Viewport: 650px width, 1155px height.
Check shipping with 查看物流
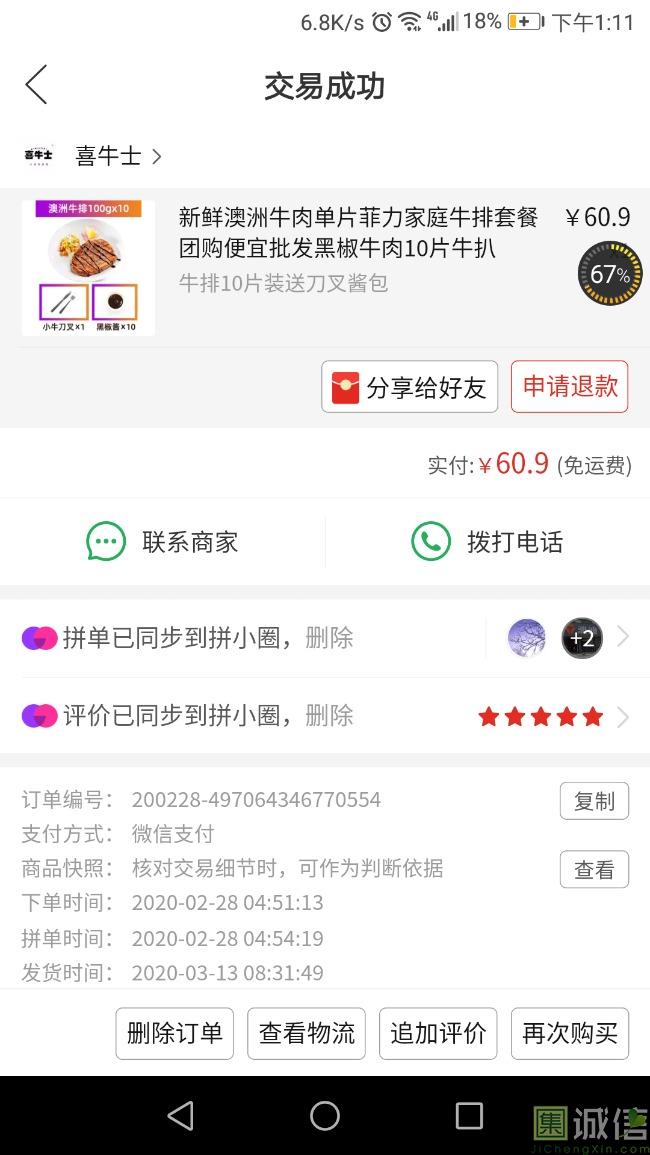click(307, 1033)
